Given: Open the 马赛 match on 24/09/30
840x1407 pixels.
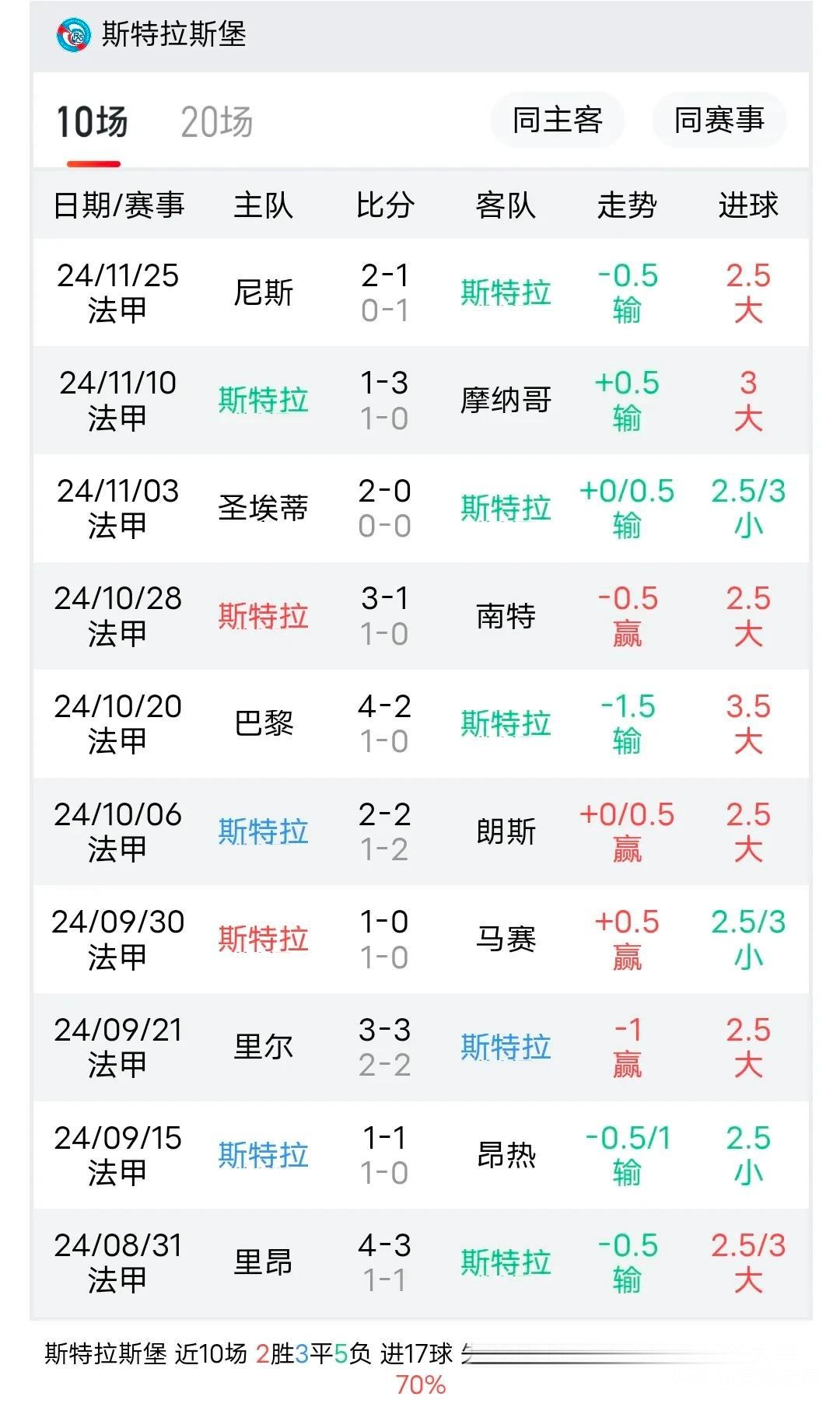Looking at the screenshot, I should click(506, 939).
